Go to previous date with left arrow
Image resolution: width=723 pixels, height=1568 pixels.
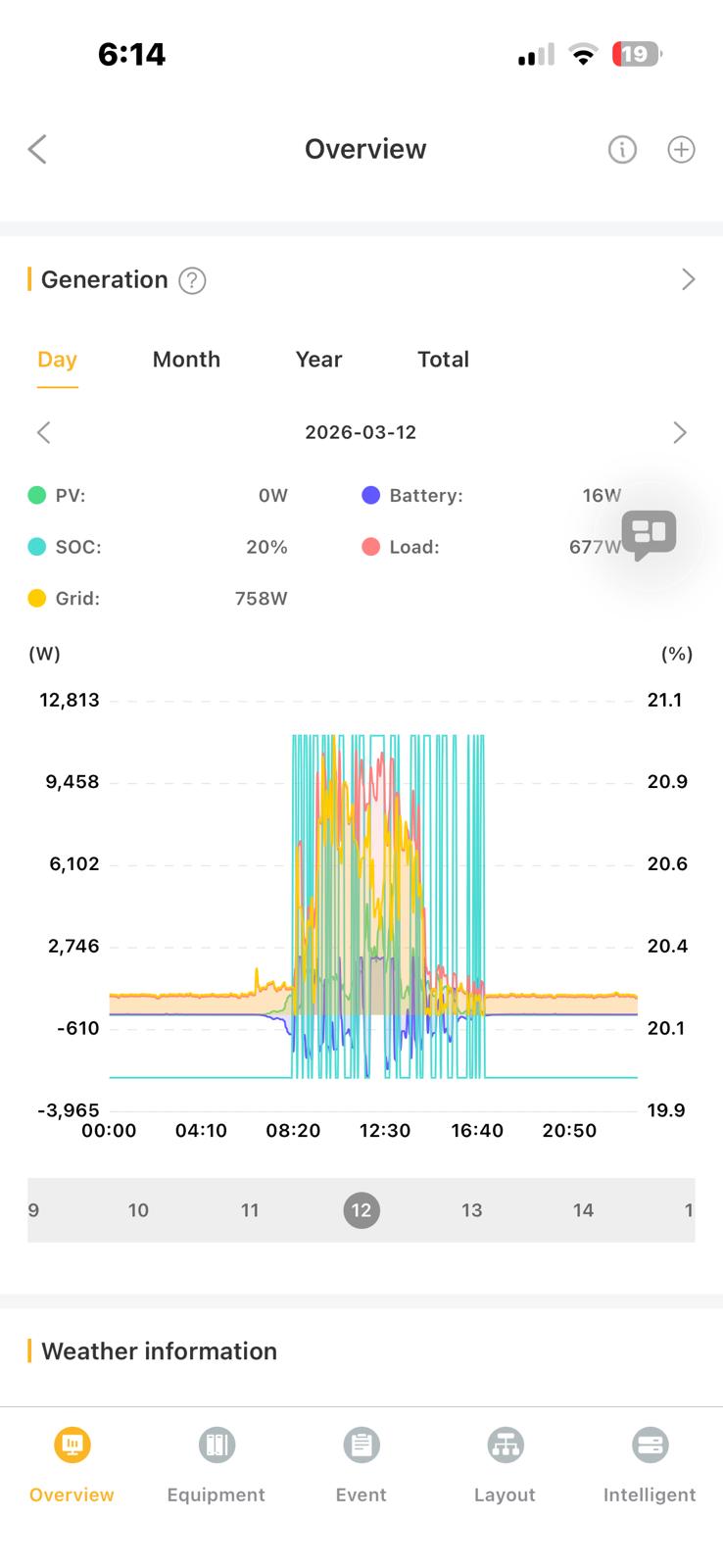[43, 432]
